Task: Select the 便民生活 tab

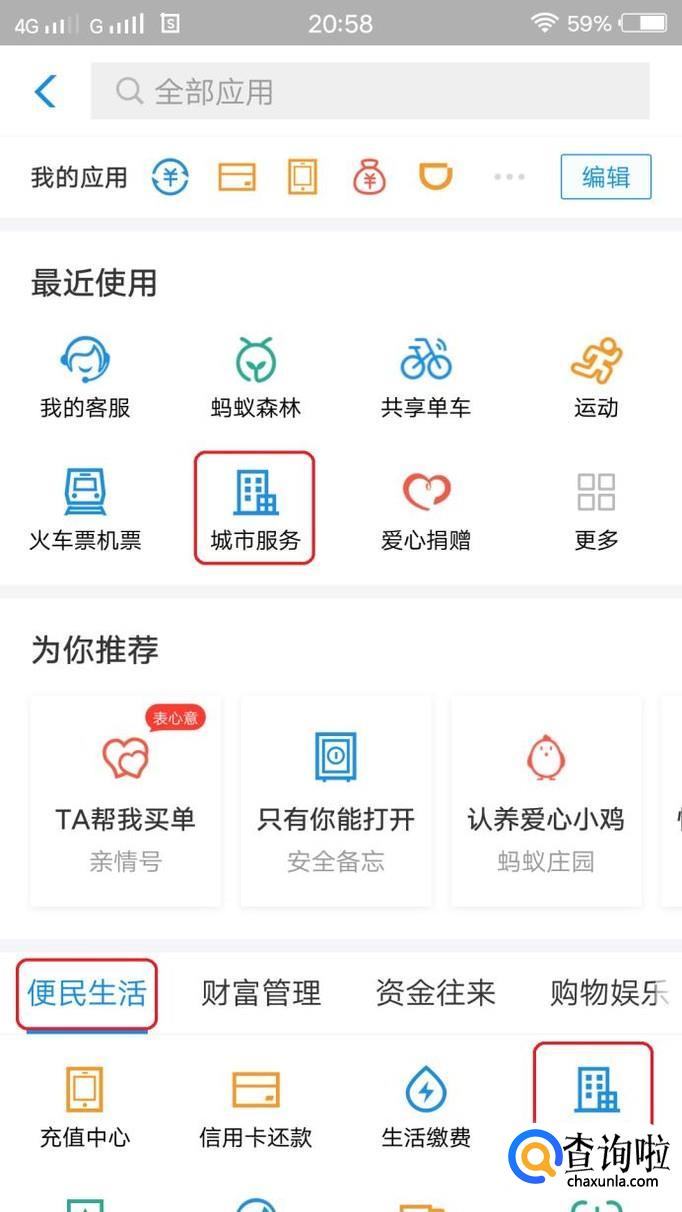Action: (x=87, y=993)
